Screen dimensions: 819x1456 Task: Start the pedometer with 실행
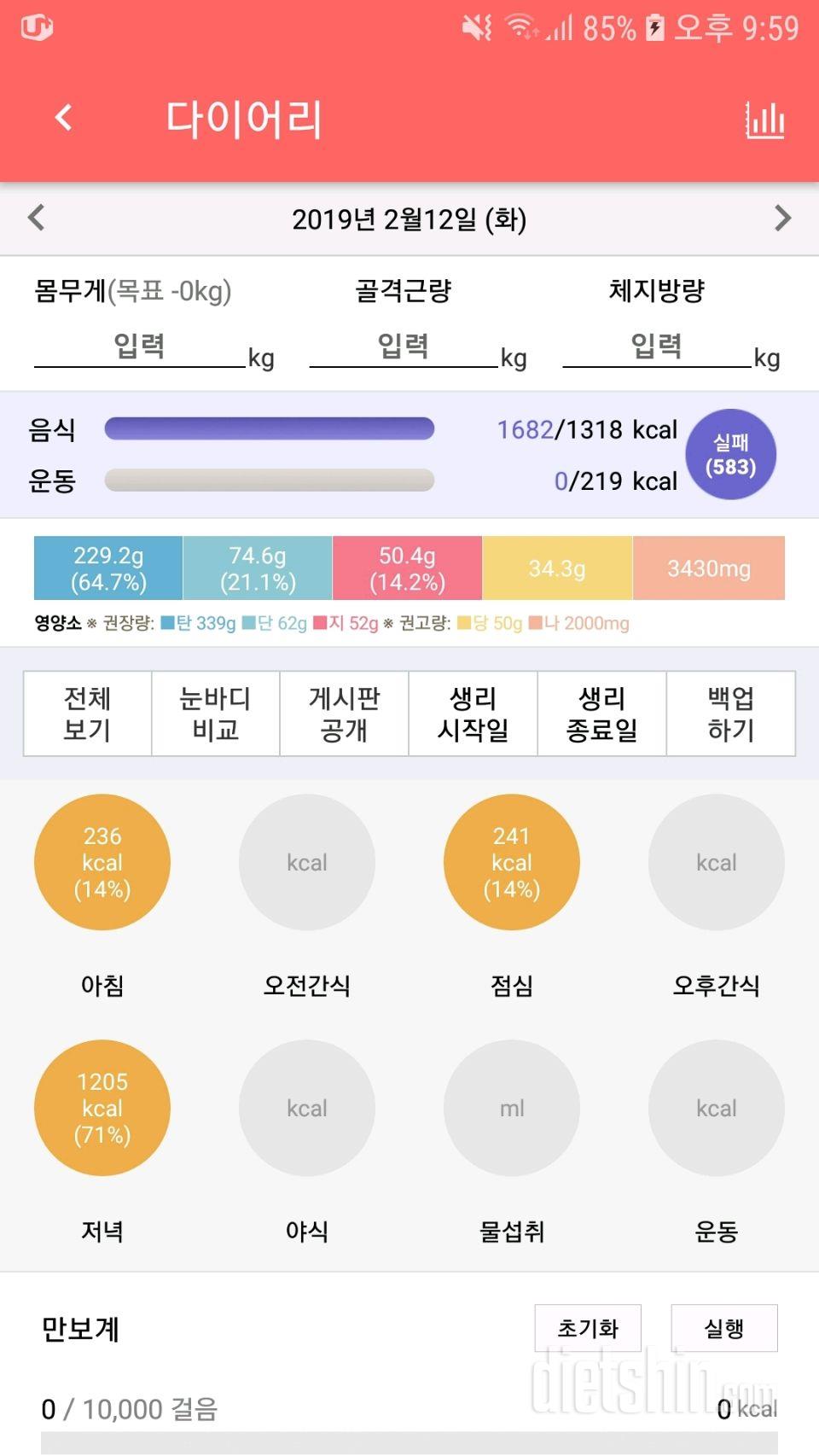pos(724,1328)
